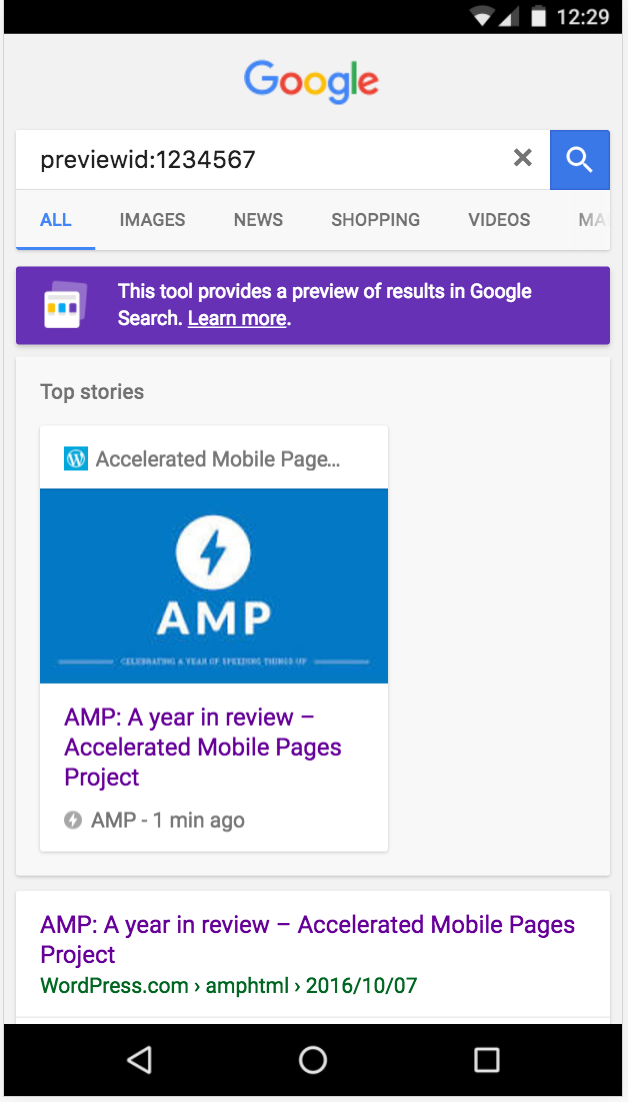Viewport: 628px width, 1102px height.
Task: Switch to the News tab
Action: click(259, 220)
